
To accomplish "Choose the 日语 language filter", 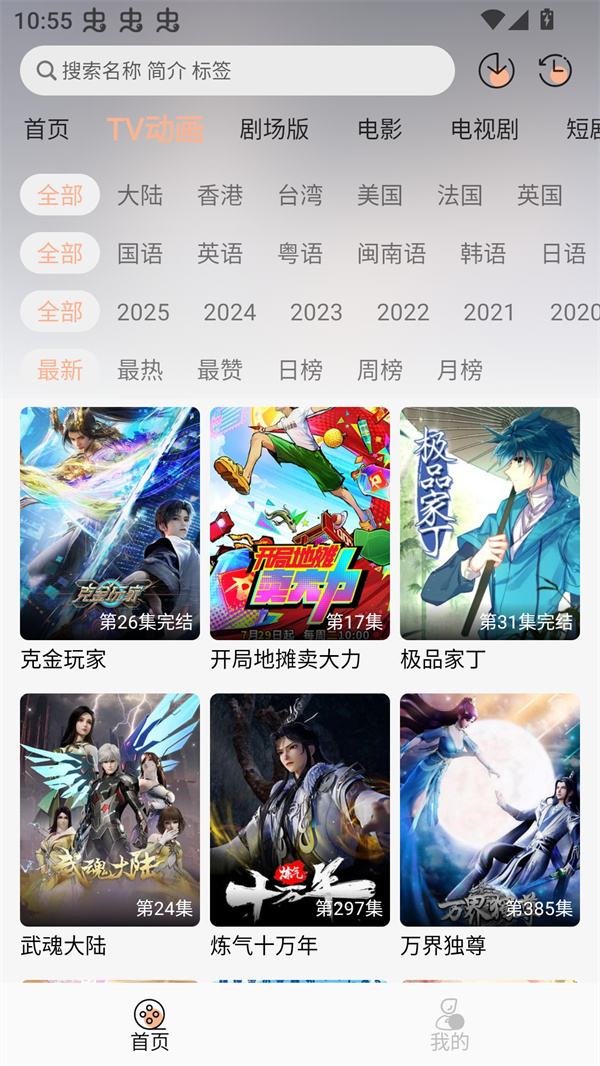I will [564, 254].
